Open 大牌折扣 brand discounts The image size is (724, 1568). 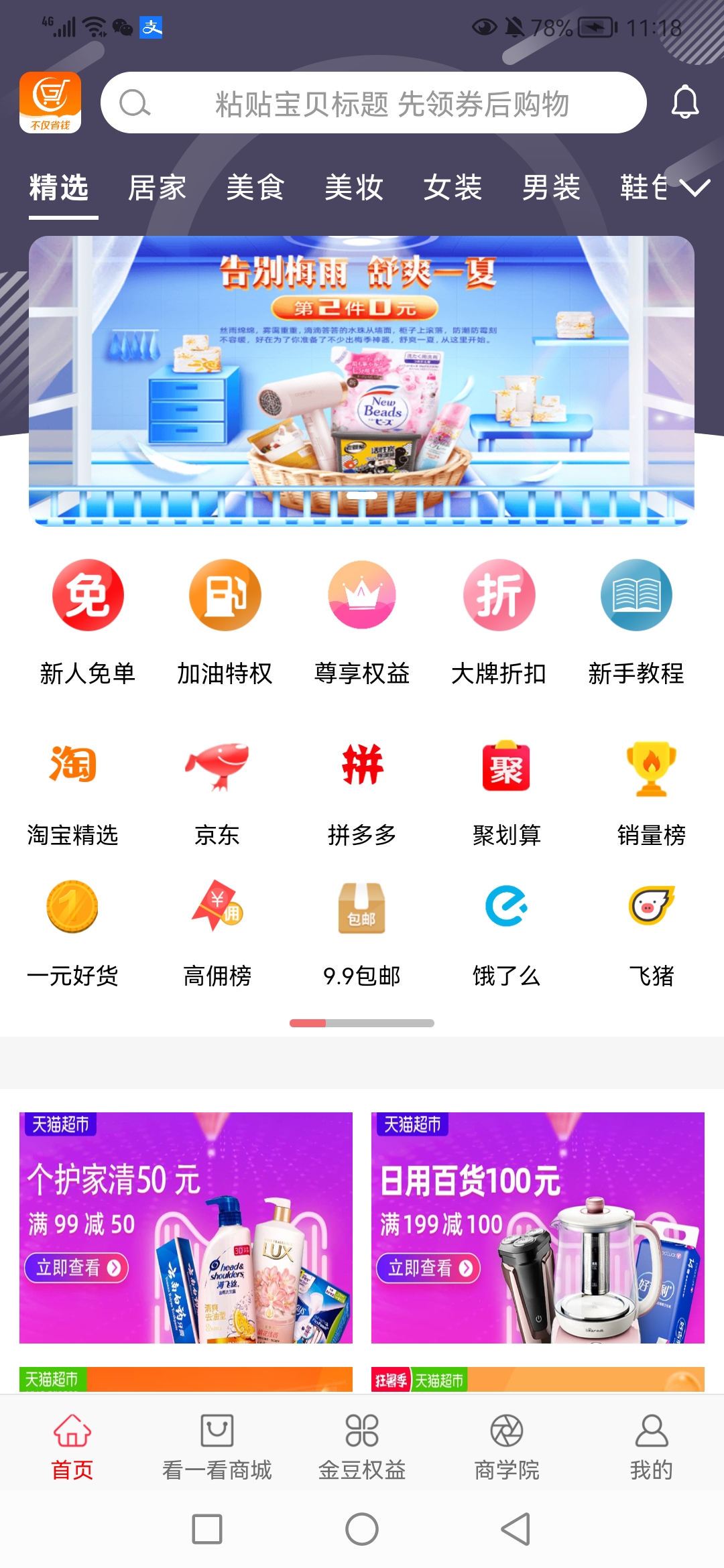(499, 616)
